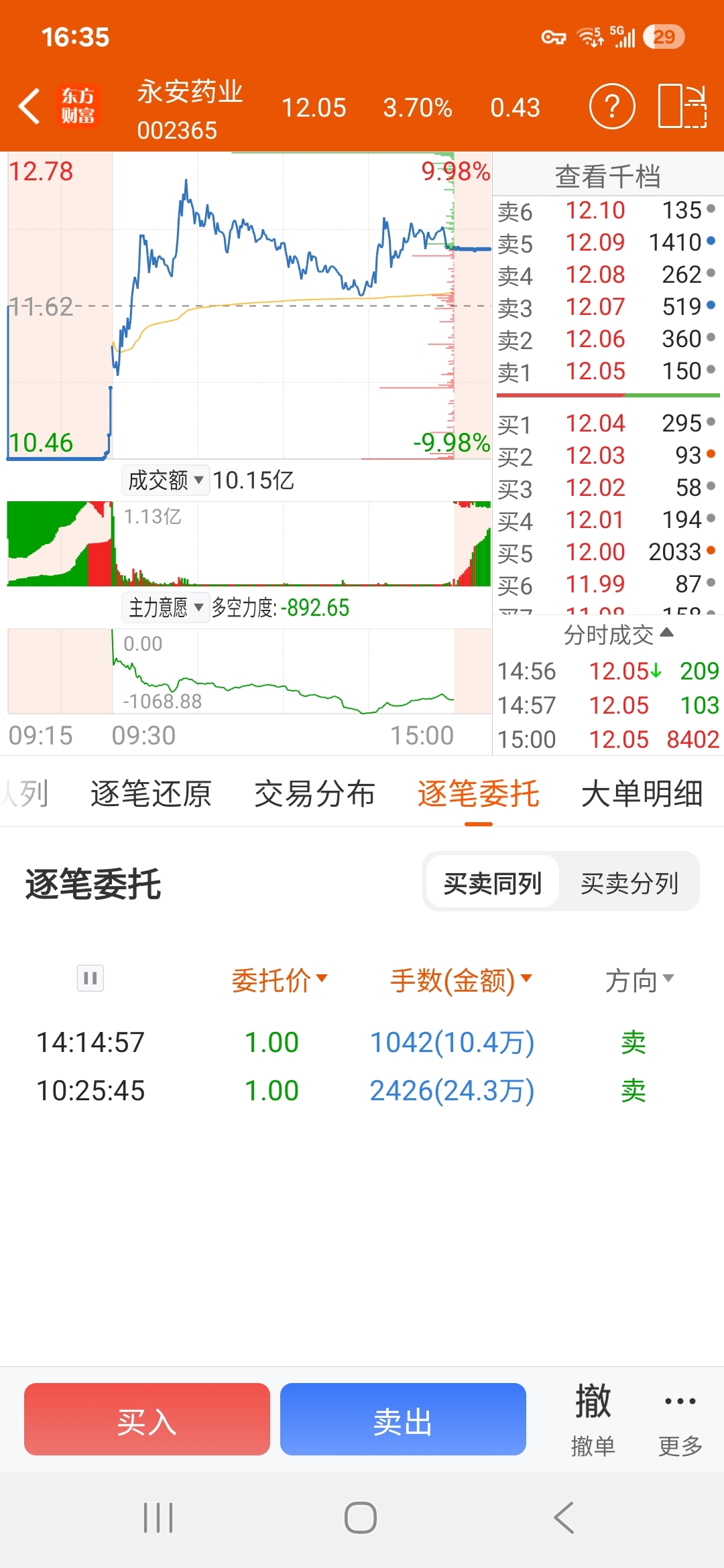Screen dimensions: 724x1568
Task: Open the 主力意愿 indicator dropdown
Action: click(x=165, y=608)
